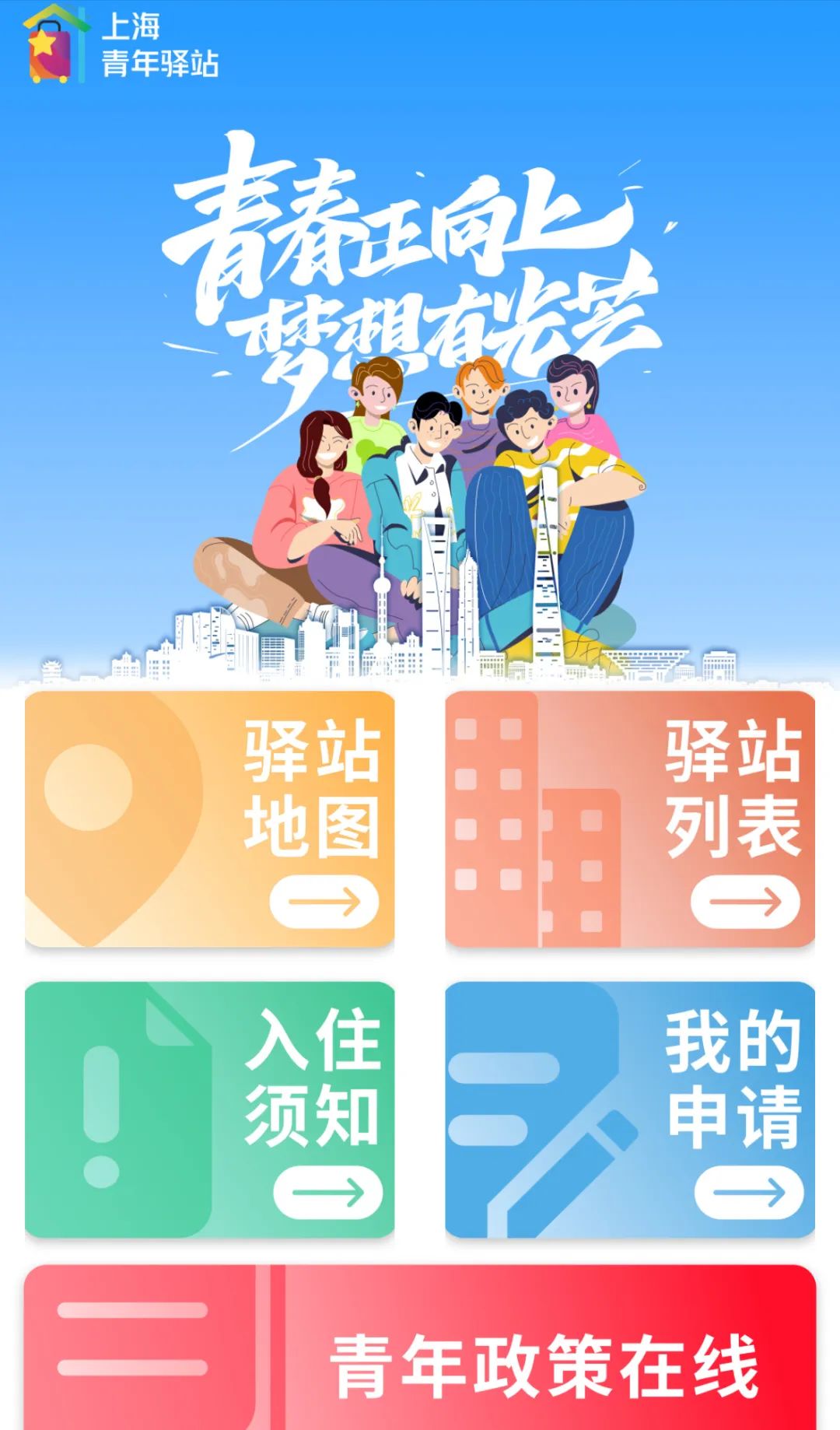Open 我的申请 my applications card

[629, 1109]
